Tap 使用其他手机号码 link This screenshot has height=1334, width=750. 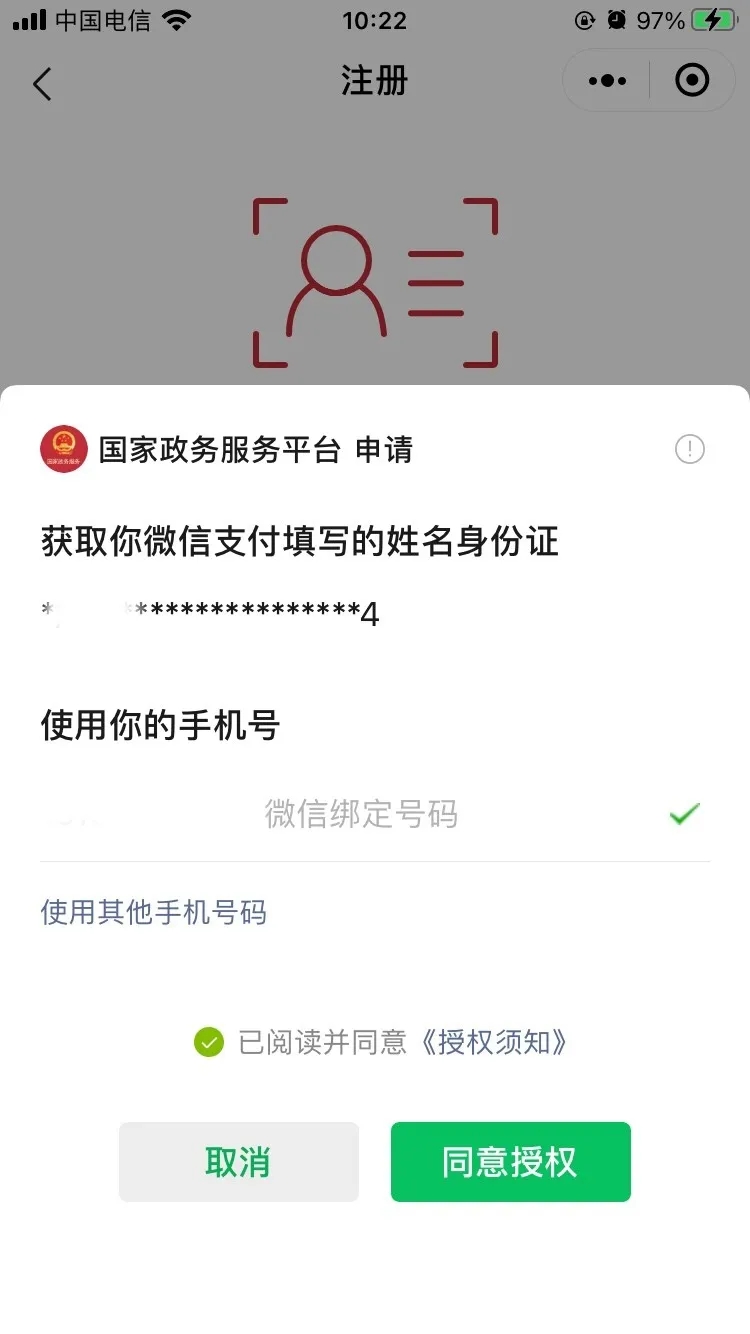tap(154, 912)
